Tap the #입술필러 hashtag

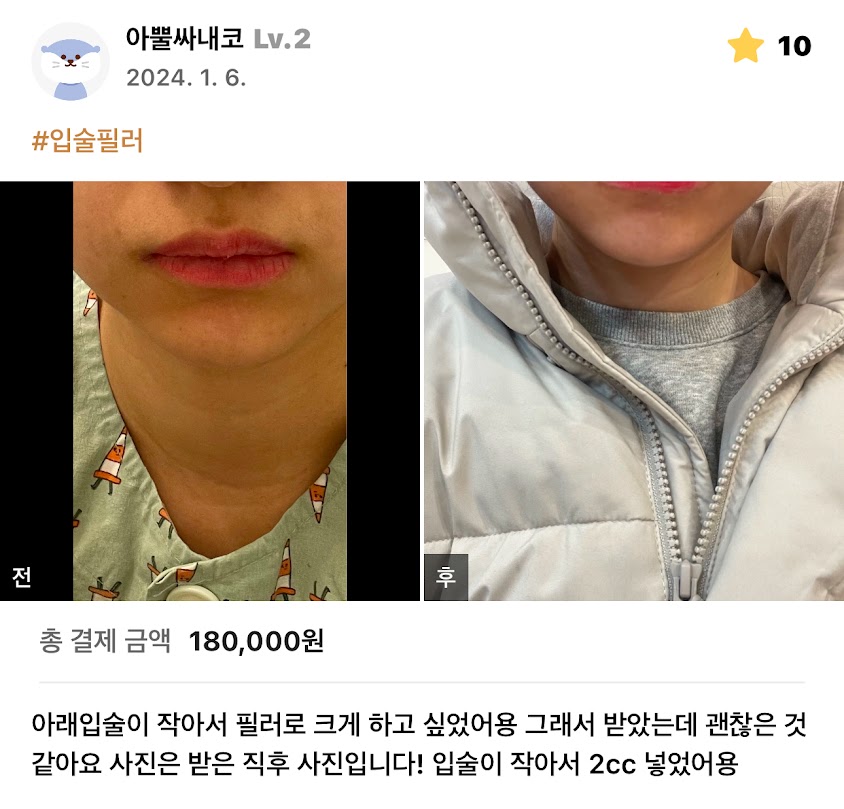point(88,141)
